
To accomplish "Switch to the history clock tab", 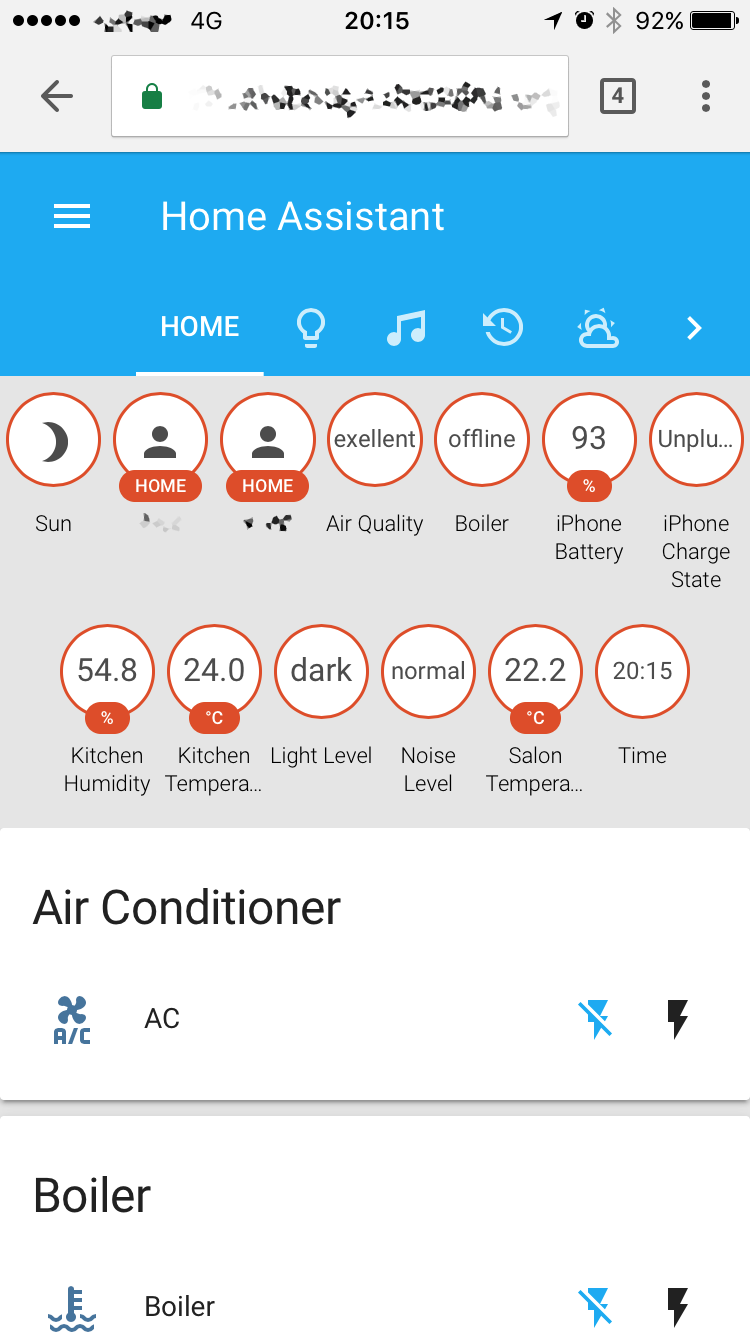I will [502, 327].
